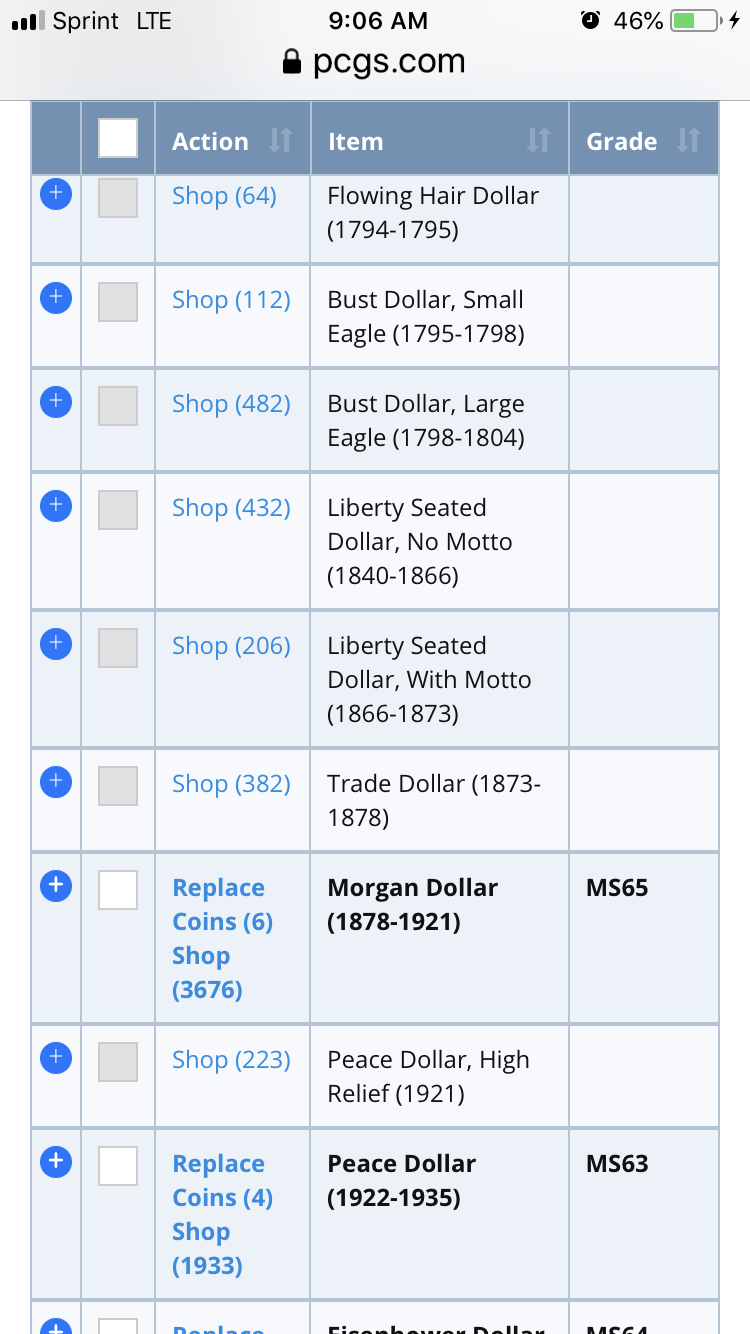The image size is (750, 1334).
Task: Open Shop (206) for Liberty Seated With Motto
Action: 231,646
